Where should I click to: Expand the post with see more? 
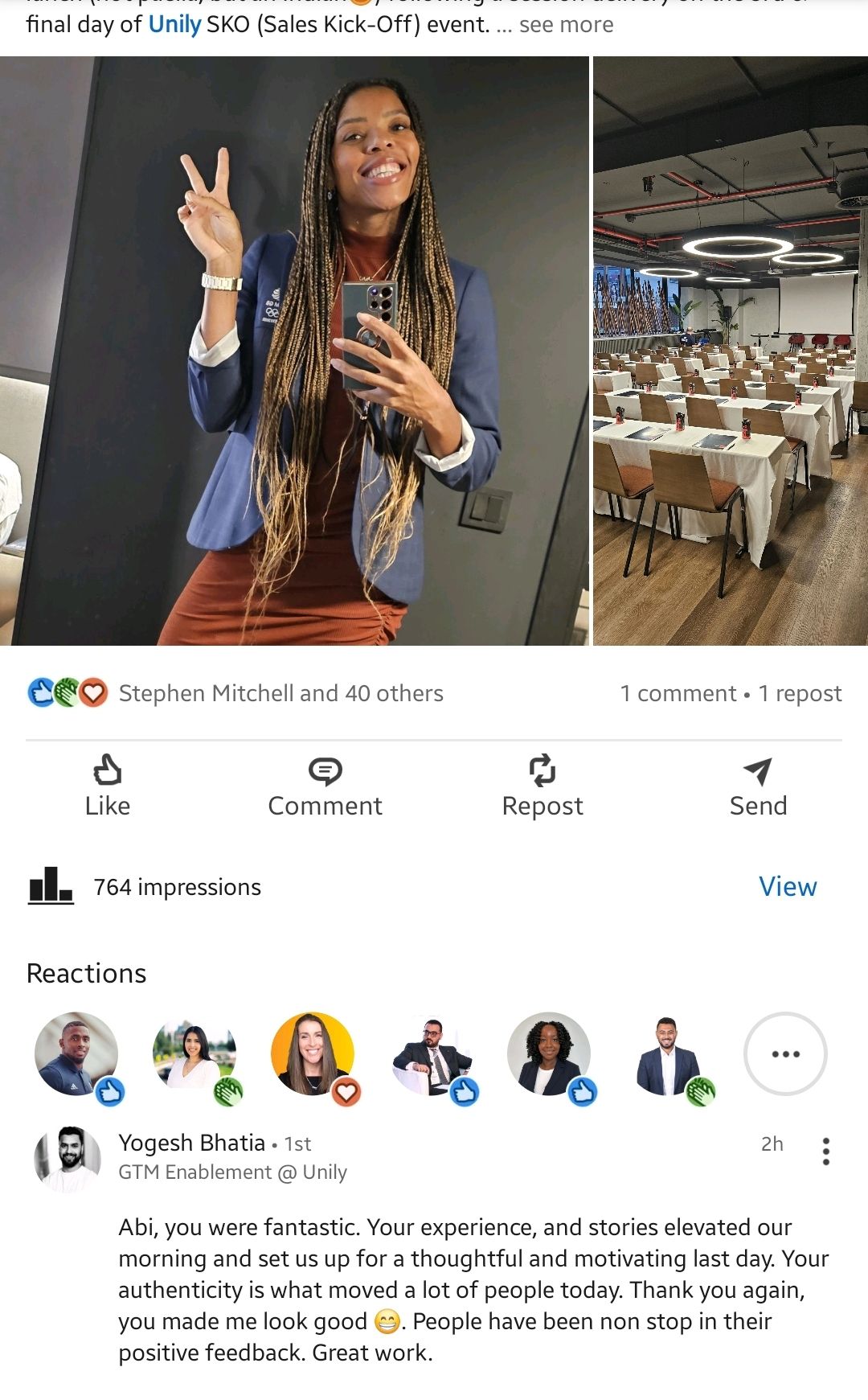[566, 25]
